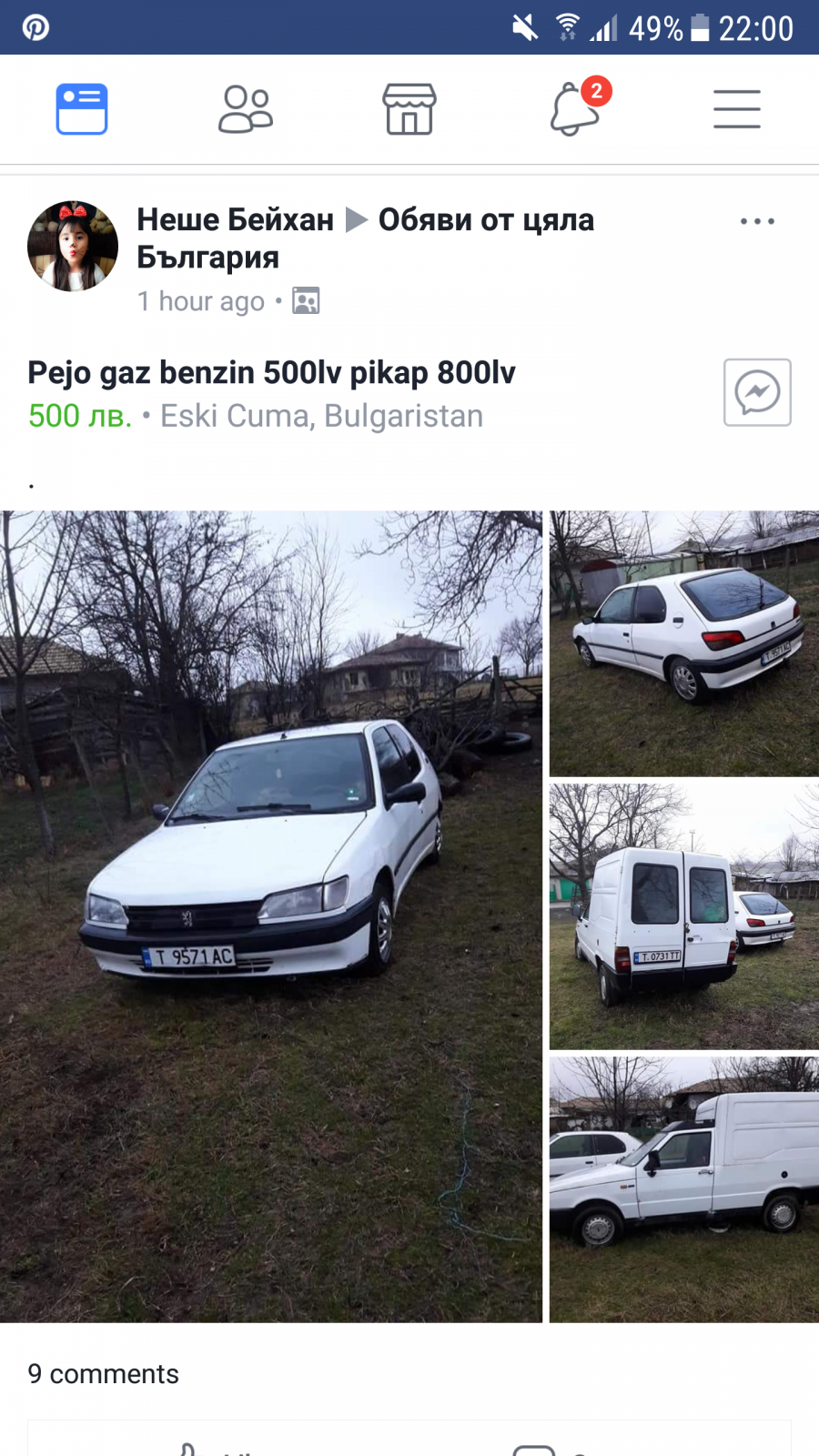Open the hamburger menu tab
The height and width of the screenshot is (1456, 819).
[737, 109]
